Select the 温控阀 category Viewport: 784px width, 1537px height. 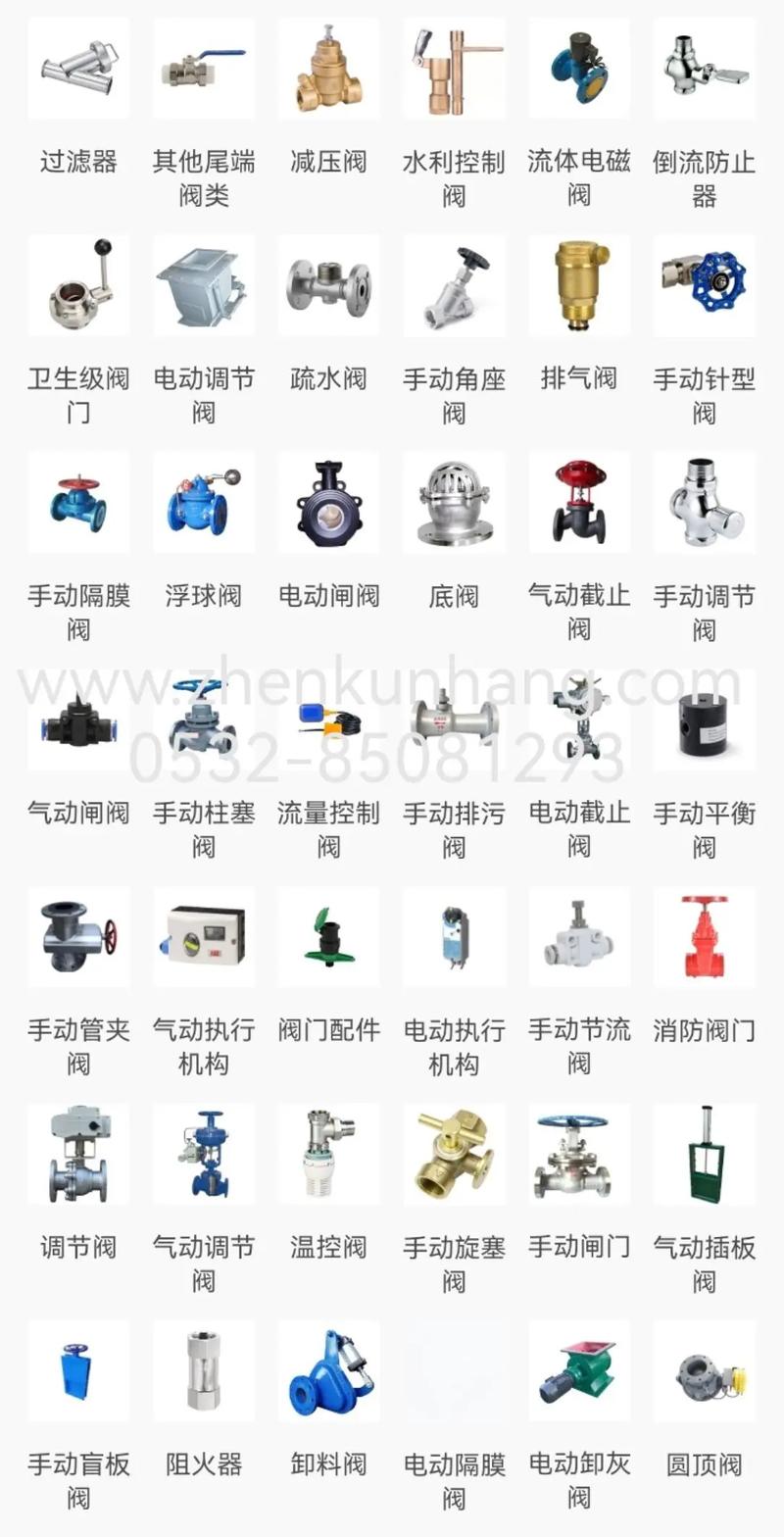pyautogui.click(x=328, y=1154)
